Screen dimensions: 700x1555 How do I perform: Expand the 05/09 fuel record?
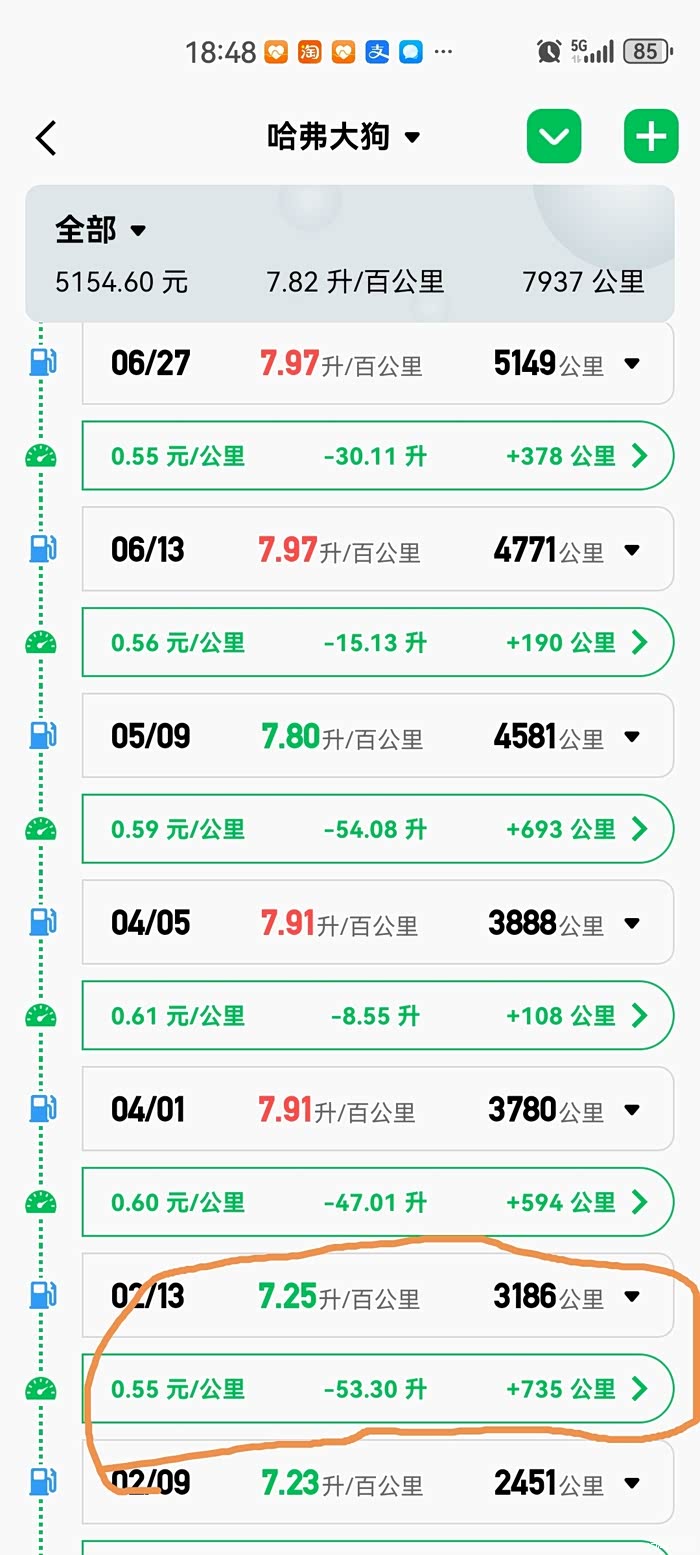631,737
